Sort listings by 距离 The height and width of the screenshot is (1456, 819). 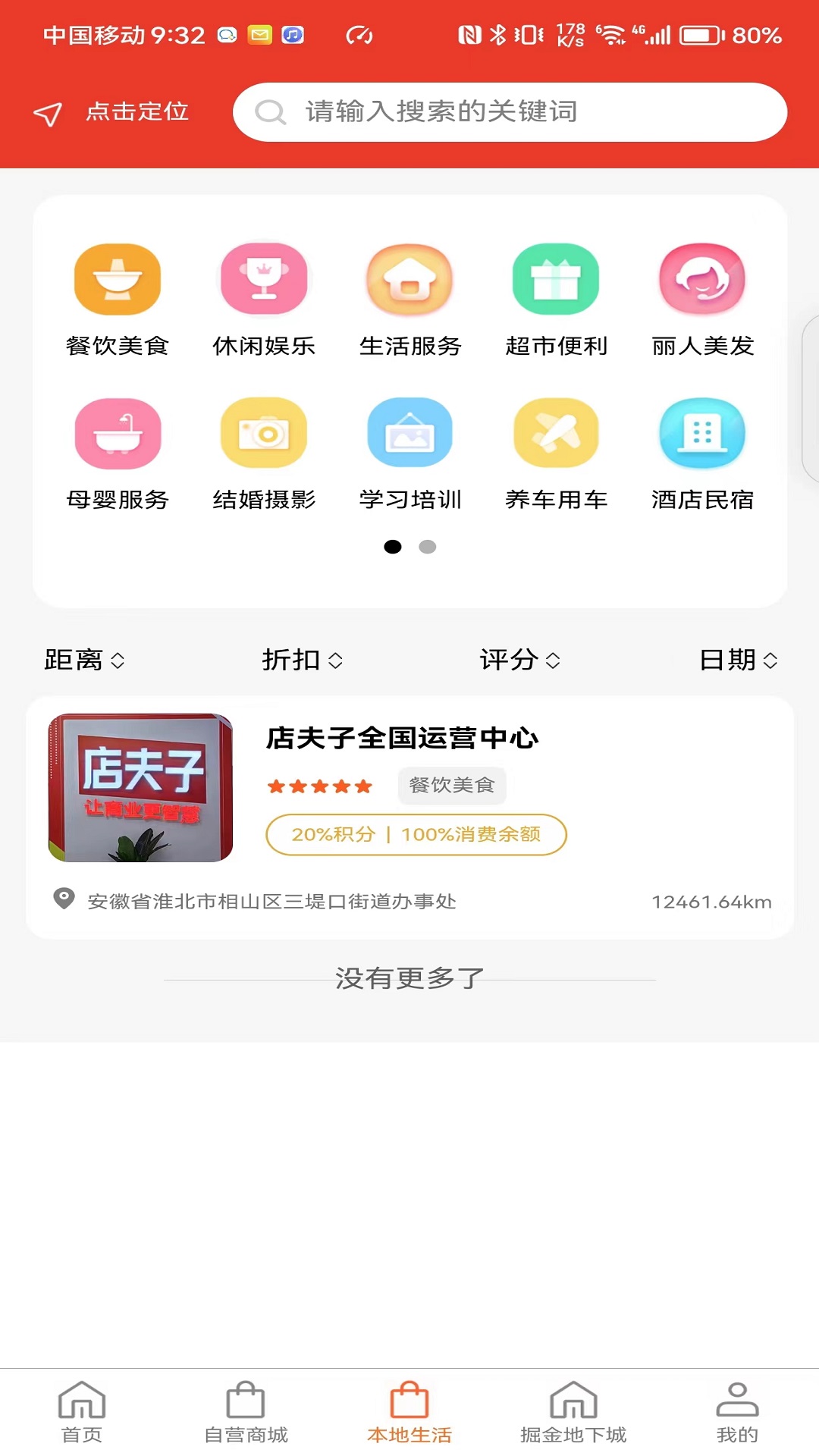(x=84, y=660)
